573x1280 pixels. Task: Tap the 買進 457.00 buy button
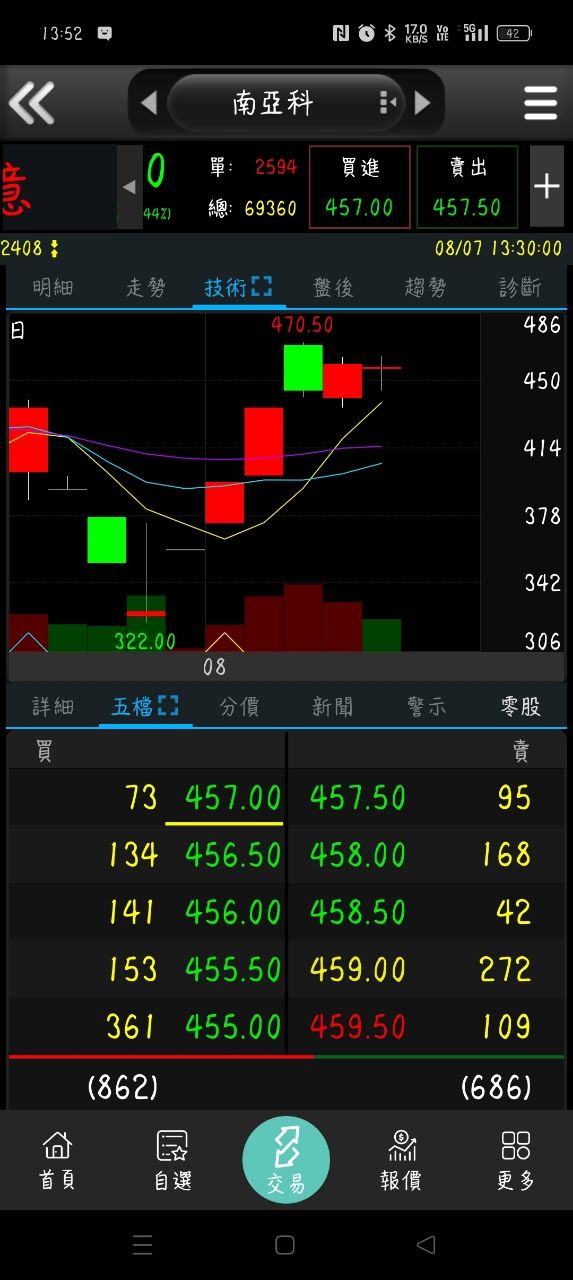[360, 188]
